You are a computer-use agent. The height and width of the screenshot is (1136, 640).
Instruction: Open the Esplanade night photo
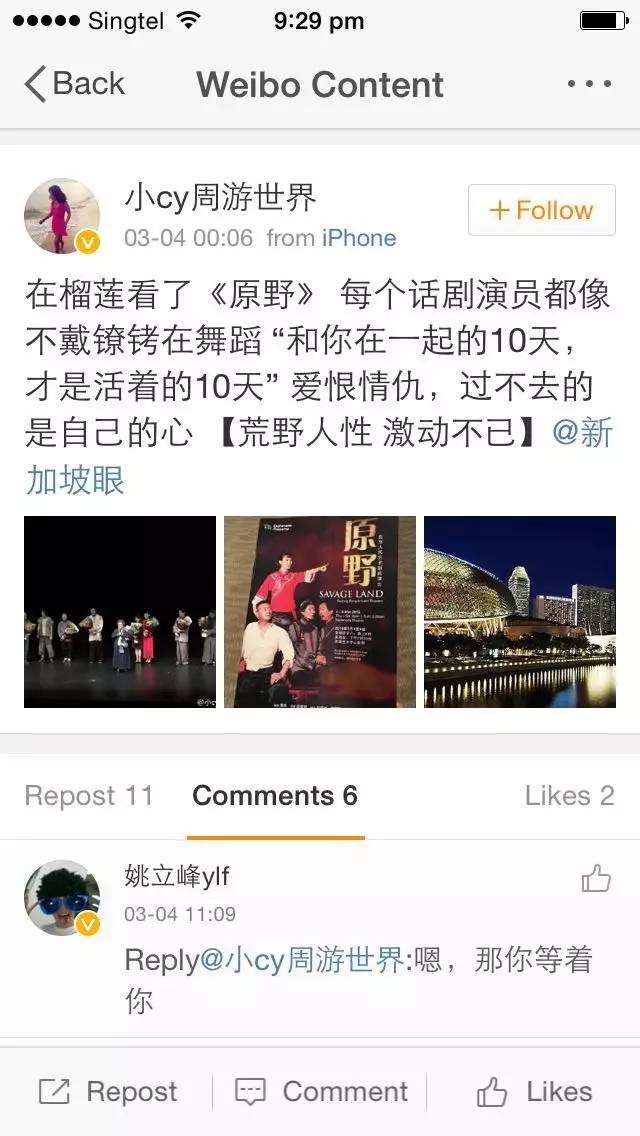[x=519, y=611]
